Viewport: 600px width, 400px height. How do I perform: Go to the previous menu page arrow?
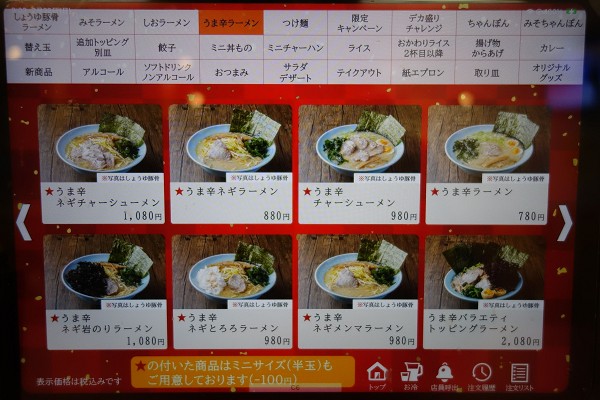[x=23, y=222]
